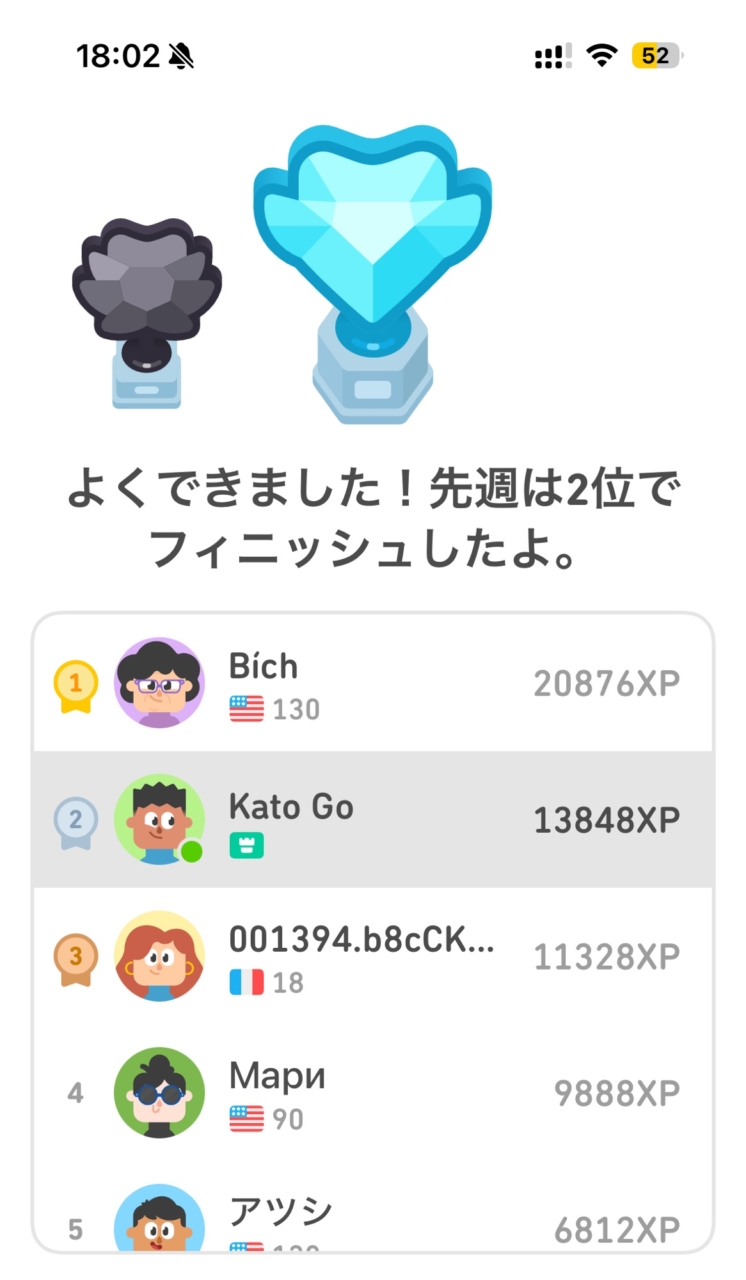
Task: View Мари's leaderboard entry
Action: (372, 1093)
